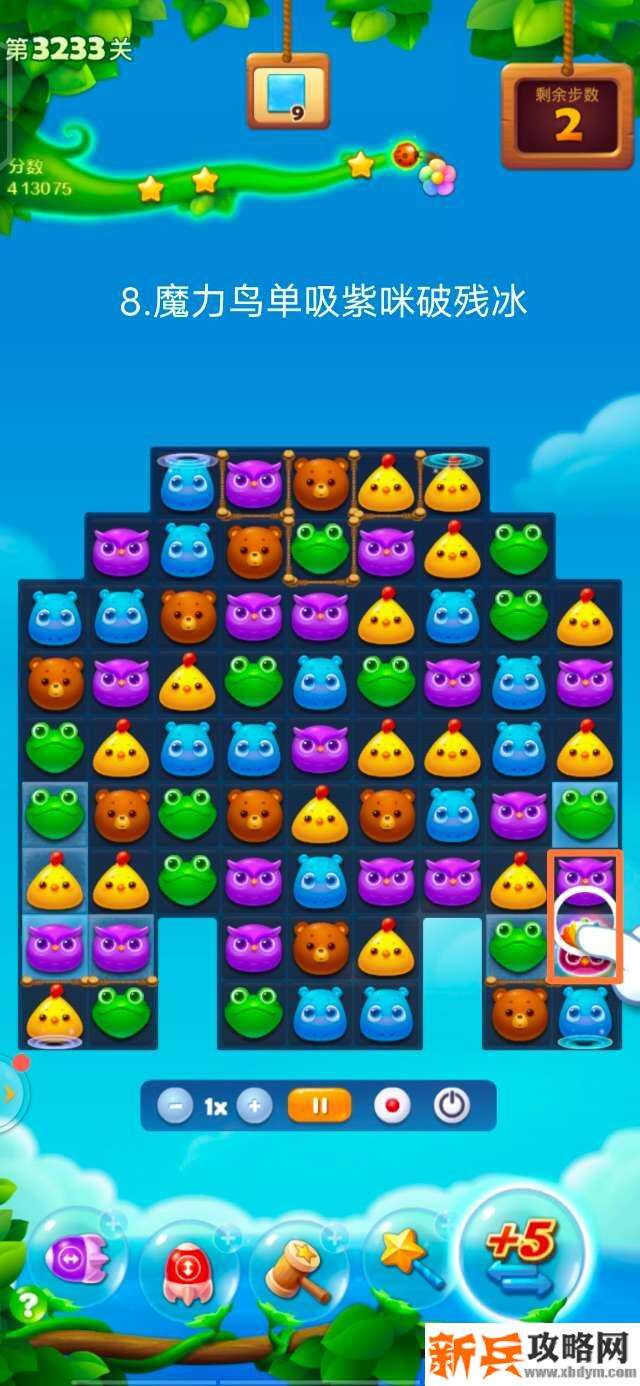Decrease playback speed with the minus button

(175, 1107)
